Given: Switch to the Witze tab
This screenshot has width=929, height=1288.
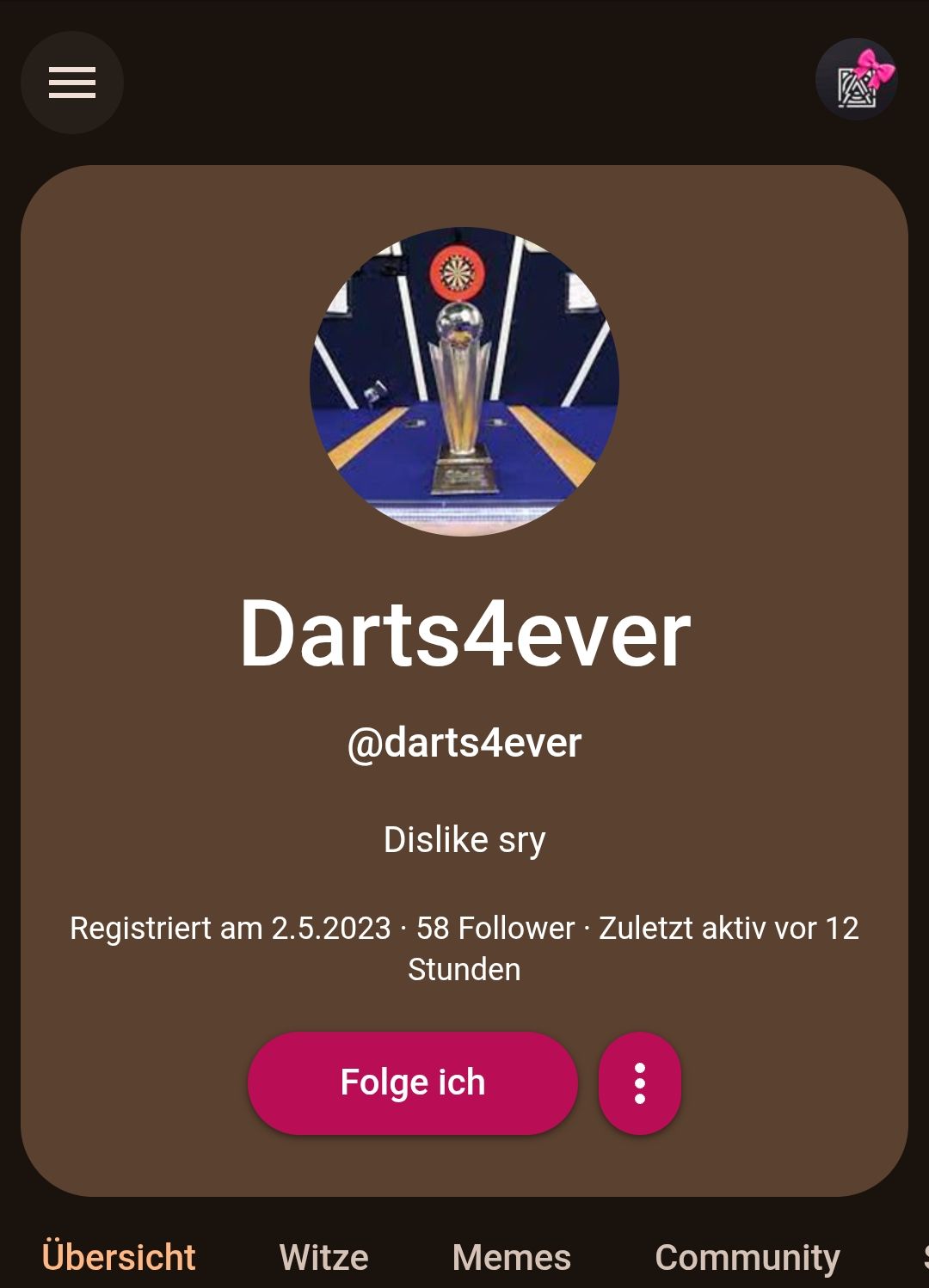Looking at the screenshot, I should tap(323, 1257).
